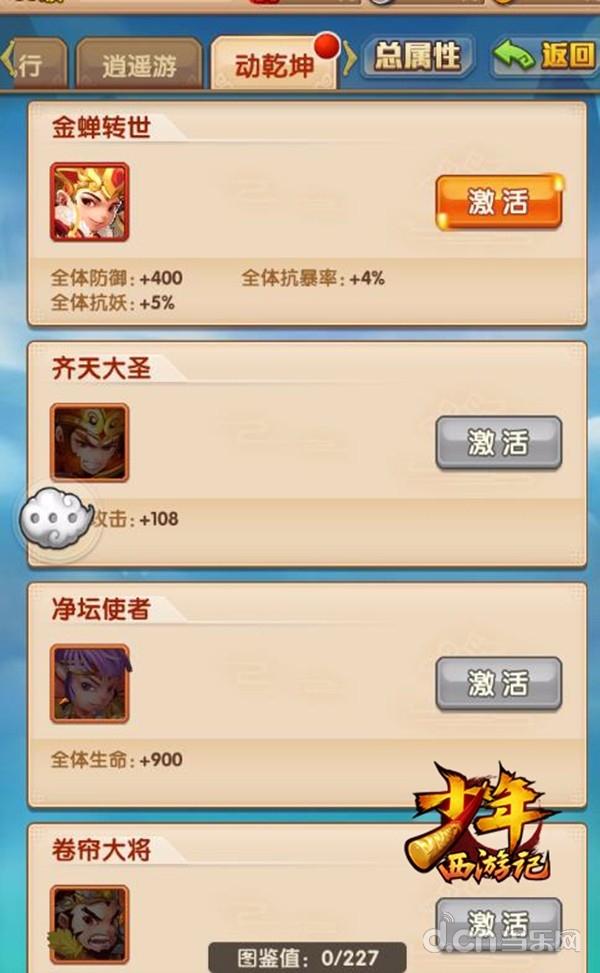Image resolution: width=600 pixels, height=973 pixels.
Task: Select the 动乾坤 tab
Action: pyautogui.click(x=274, y=66)
